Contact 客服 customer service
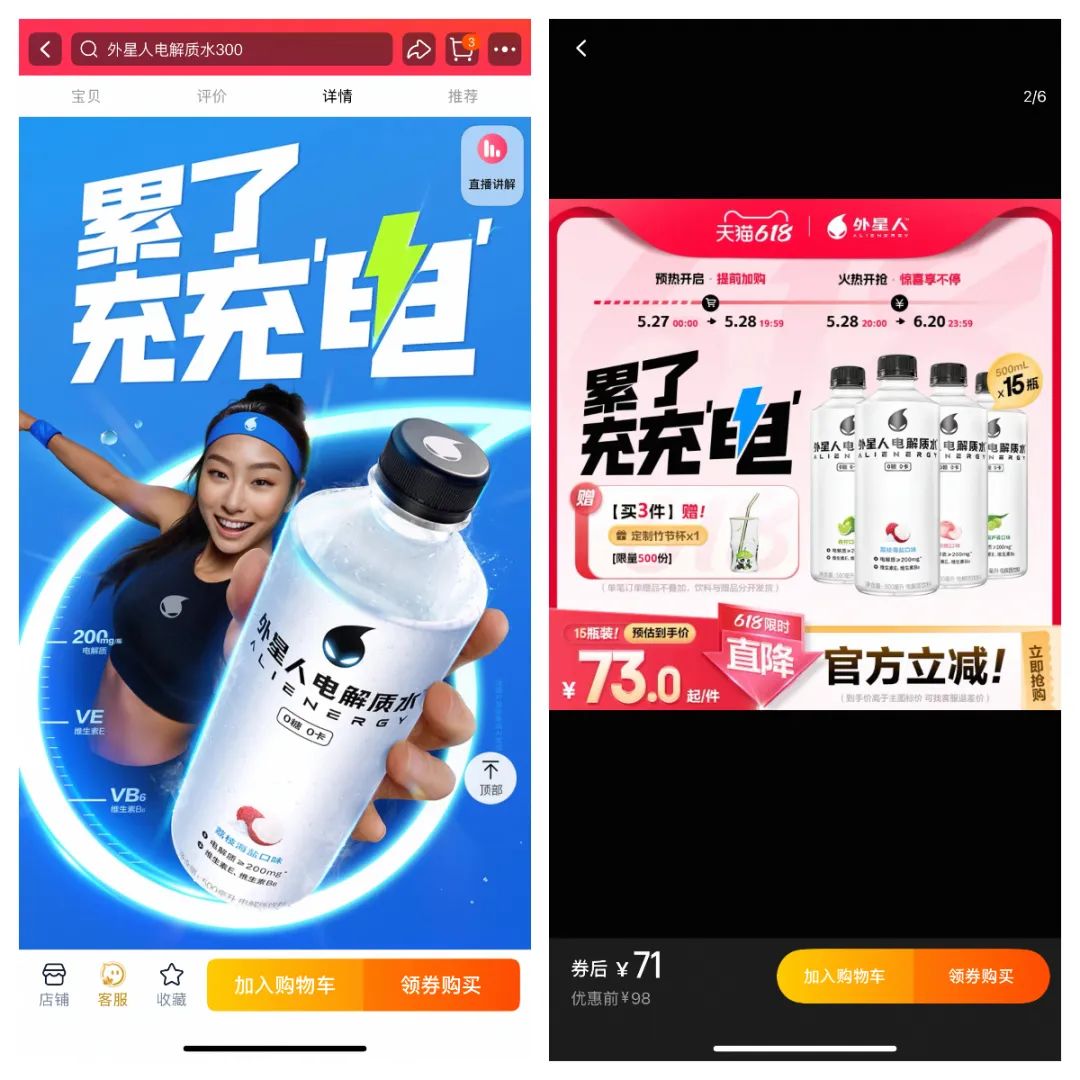The height and width of the screenshot is (1080, 1080). 112,984
